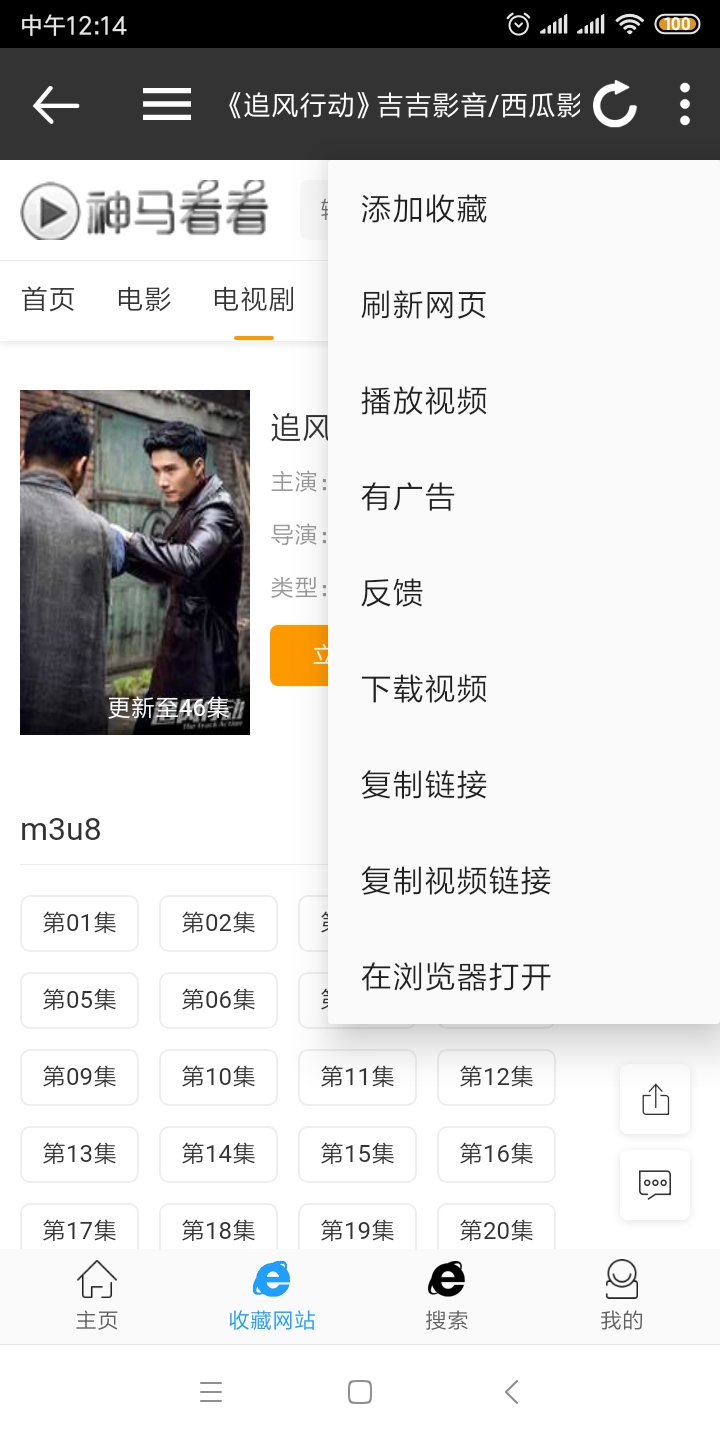This screenshot has width=720, height=1440.
Task: Open 反馈 feedback option
Action: 392,593
